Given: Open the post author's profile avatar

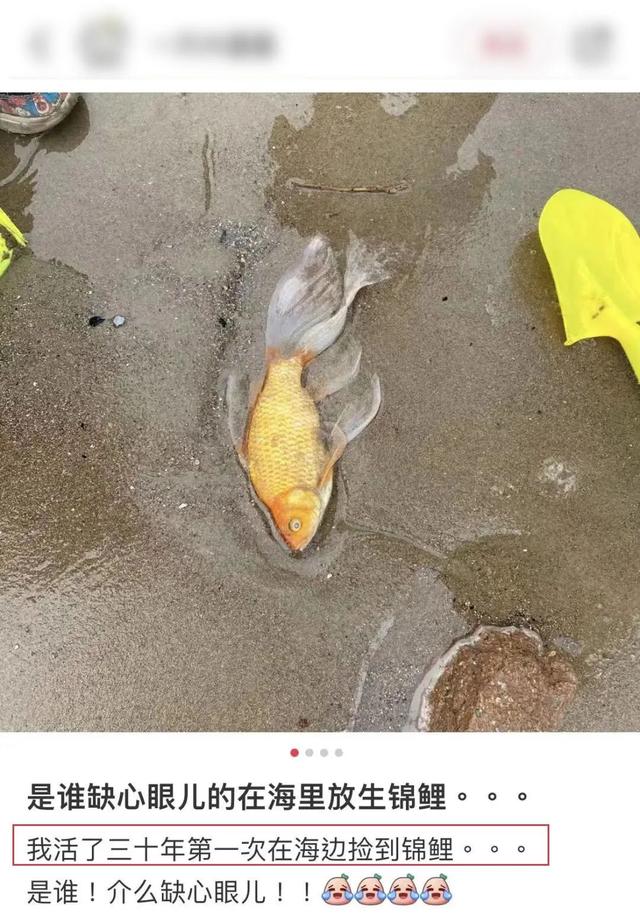Looking at the screenshot, I should [104, 44].
